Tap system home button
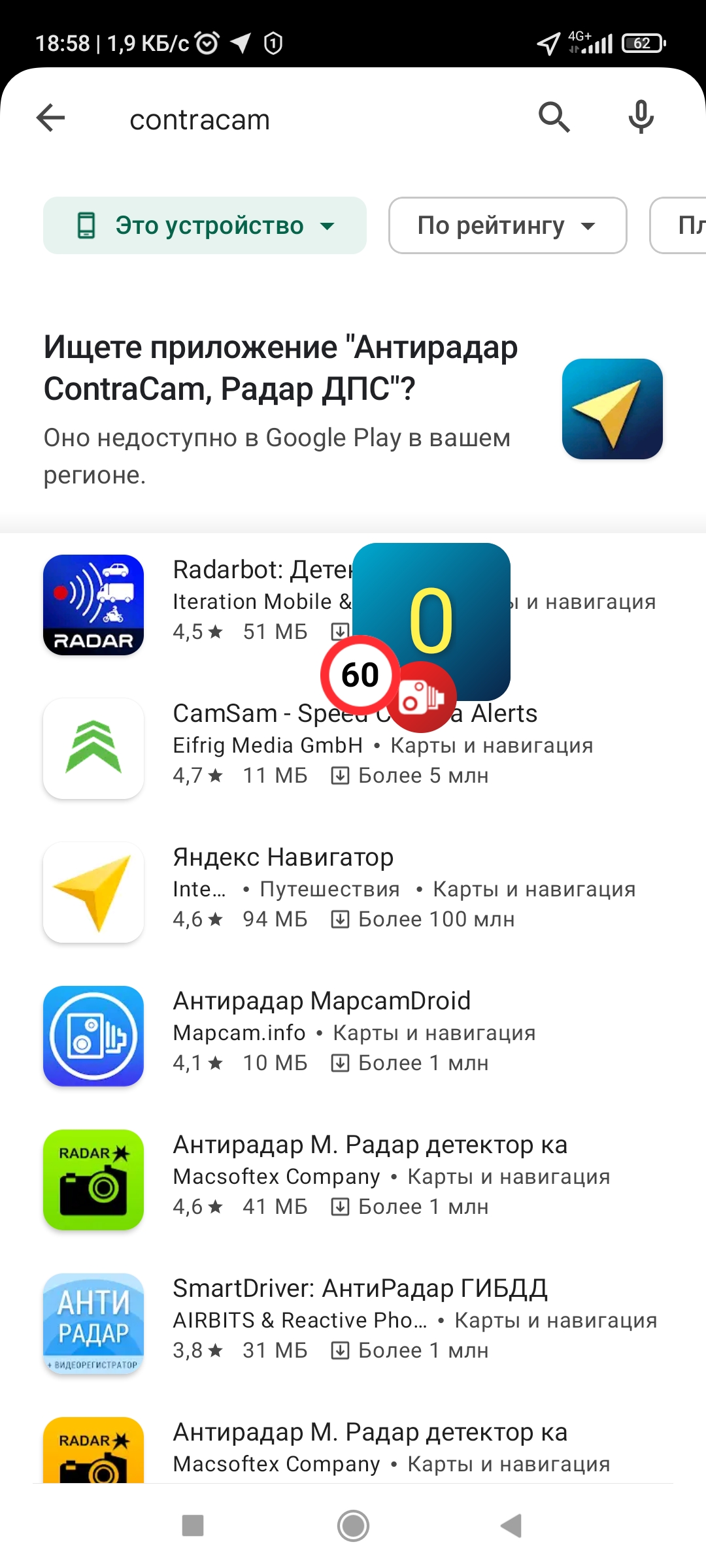The height and width of the screenshot is (1568, 706). [353, 1526]
